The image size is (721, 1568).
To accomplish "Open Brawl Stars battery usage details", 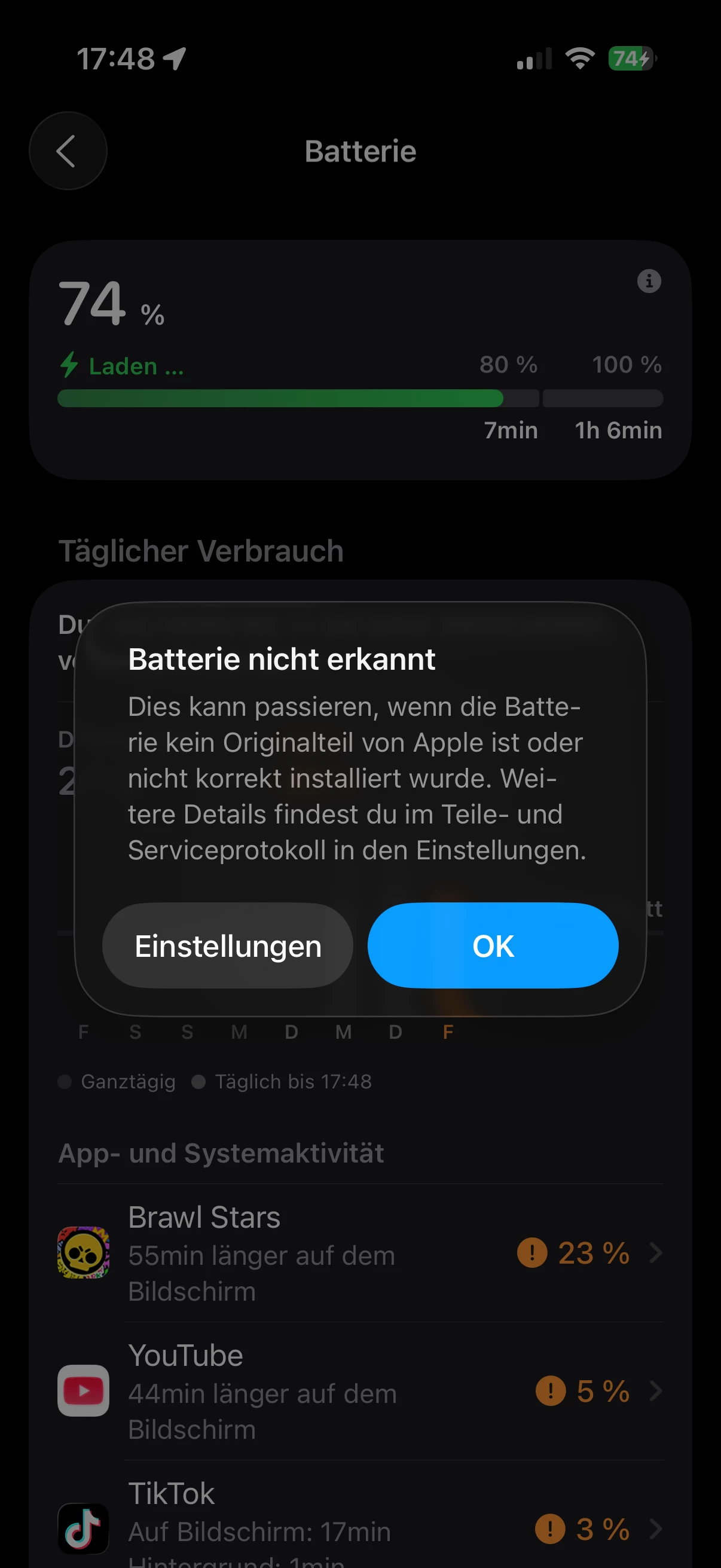I will (359, 1253).
